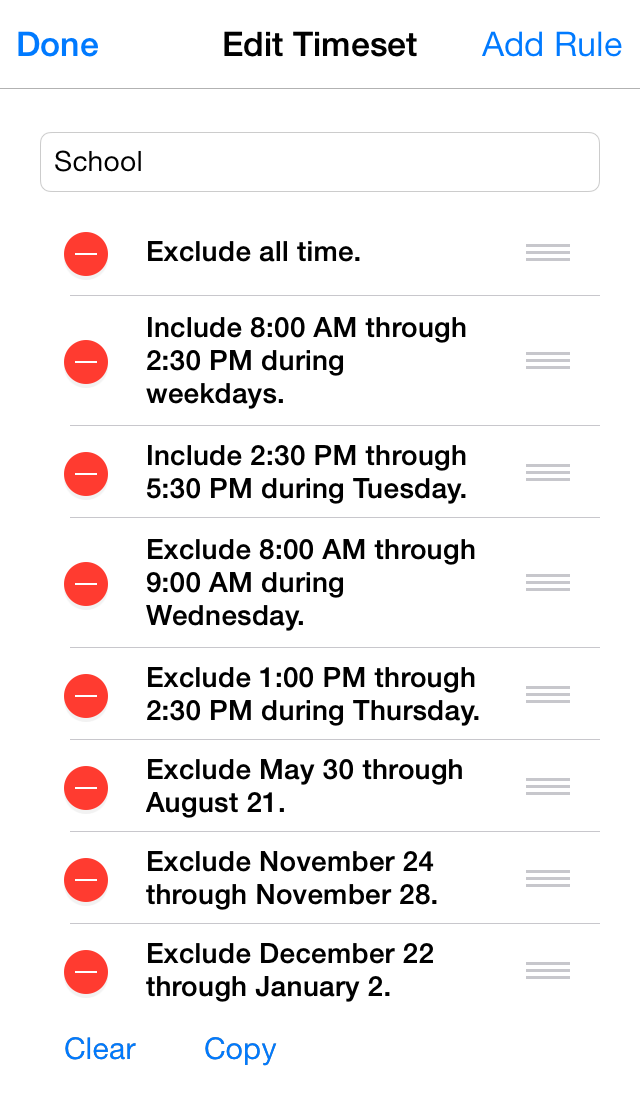This screenshot has height=1096, width=640.
Task: Clear all rules in this timeset
Action: pos(100,1049)
